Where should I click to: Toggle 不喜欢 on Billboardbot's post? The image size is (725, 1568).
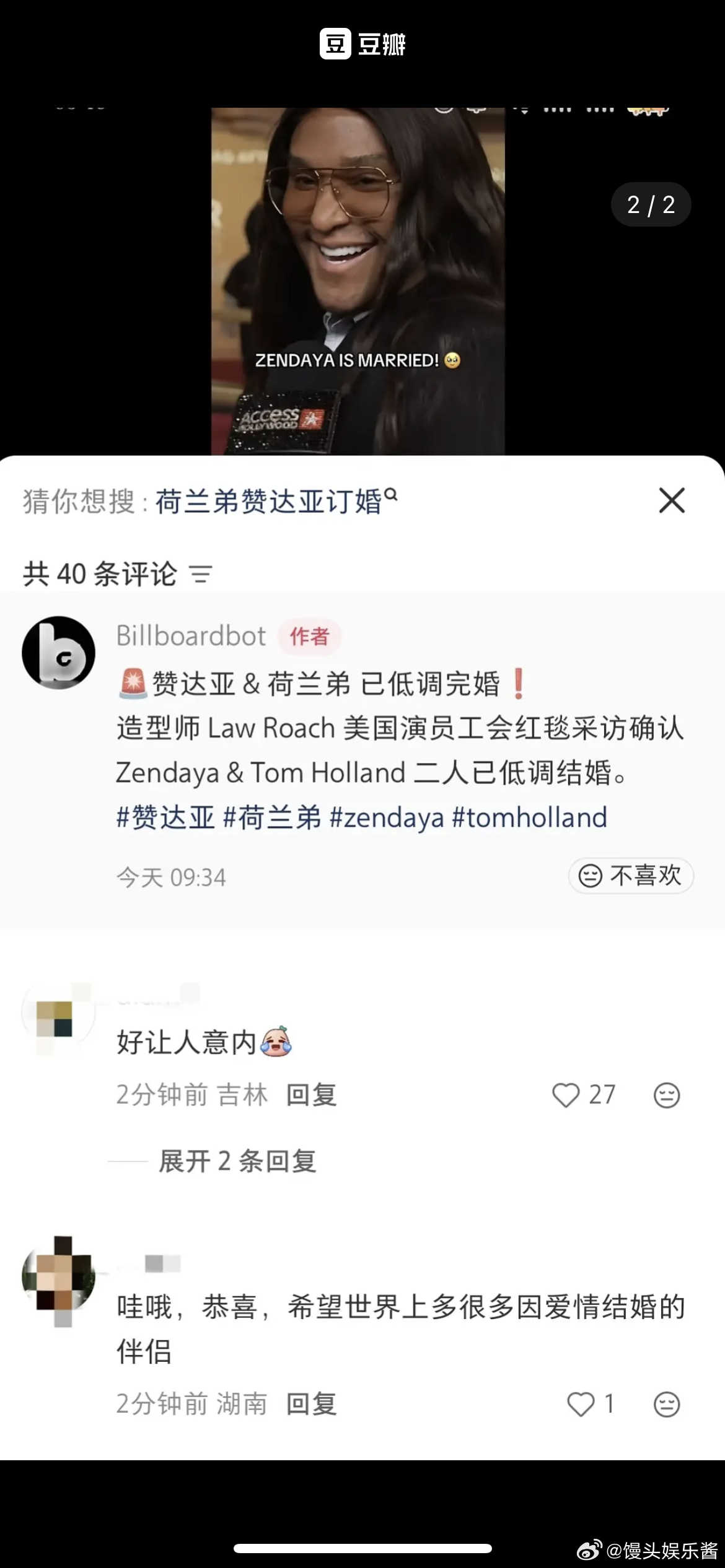click(631, 876)
